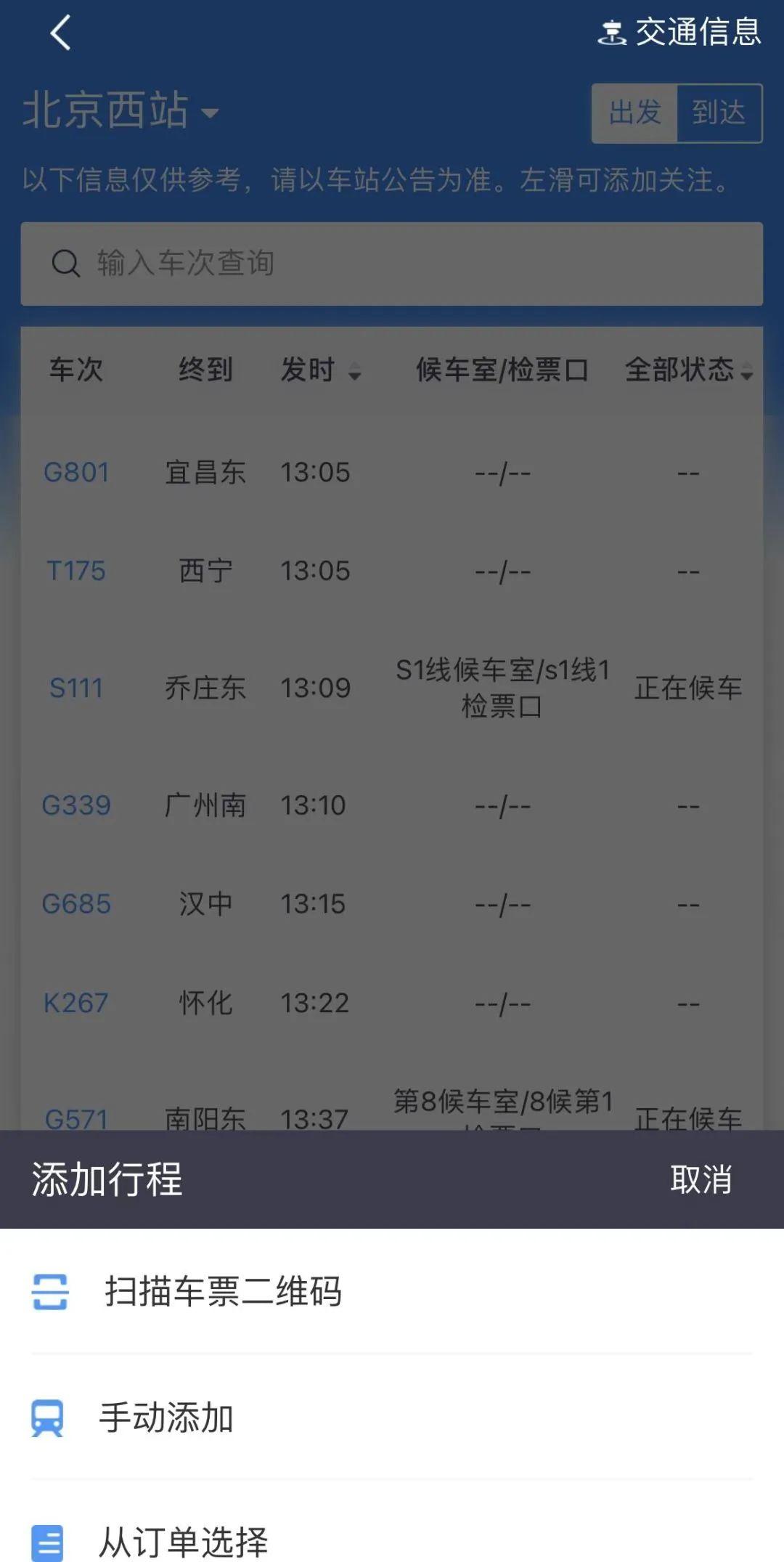Choose 从订单选择 to pick from orders
Image resolution: width=784 pixels, height=1562 pixels.
pos(181,1542)
